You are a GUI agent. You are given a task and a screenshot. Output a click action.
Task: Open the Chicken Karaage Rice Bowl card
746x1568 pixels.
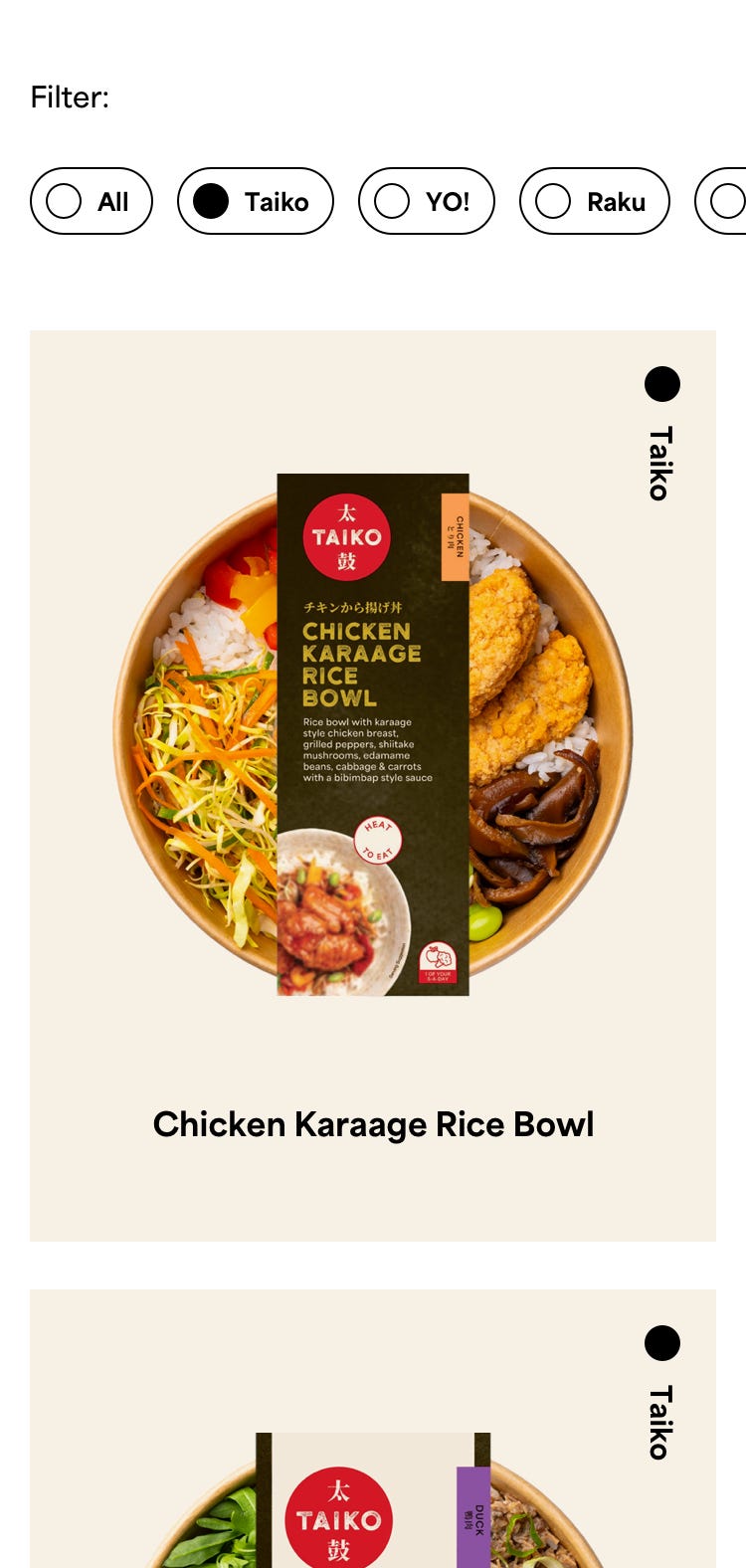pyautogui.click(x=373, y=1123)
